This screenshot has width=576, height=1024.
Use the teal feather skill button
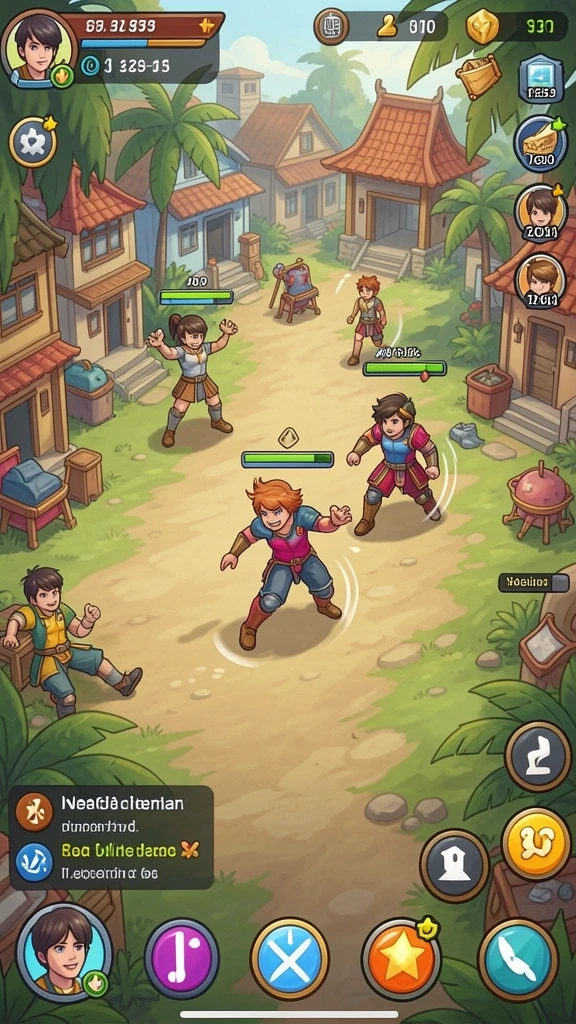click(518, 958)
